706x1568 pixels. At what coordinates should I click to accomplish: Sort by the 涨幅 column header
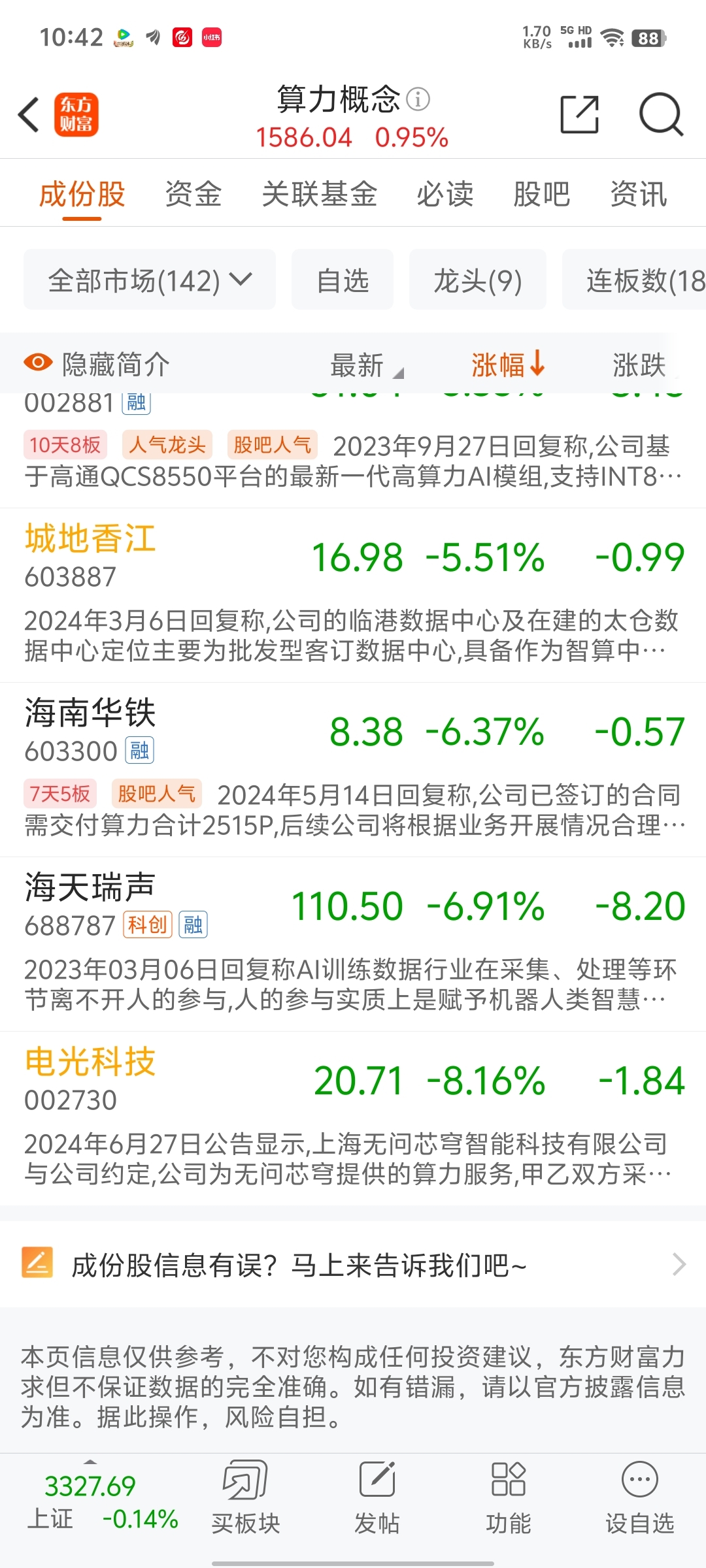tap(508, 364)
